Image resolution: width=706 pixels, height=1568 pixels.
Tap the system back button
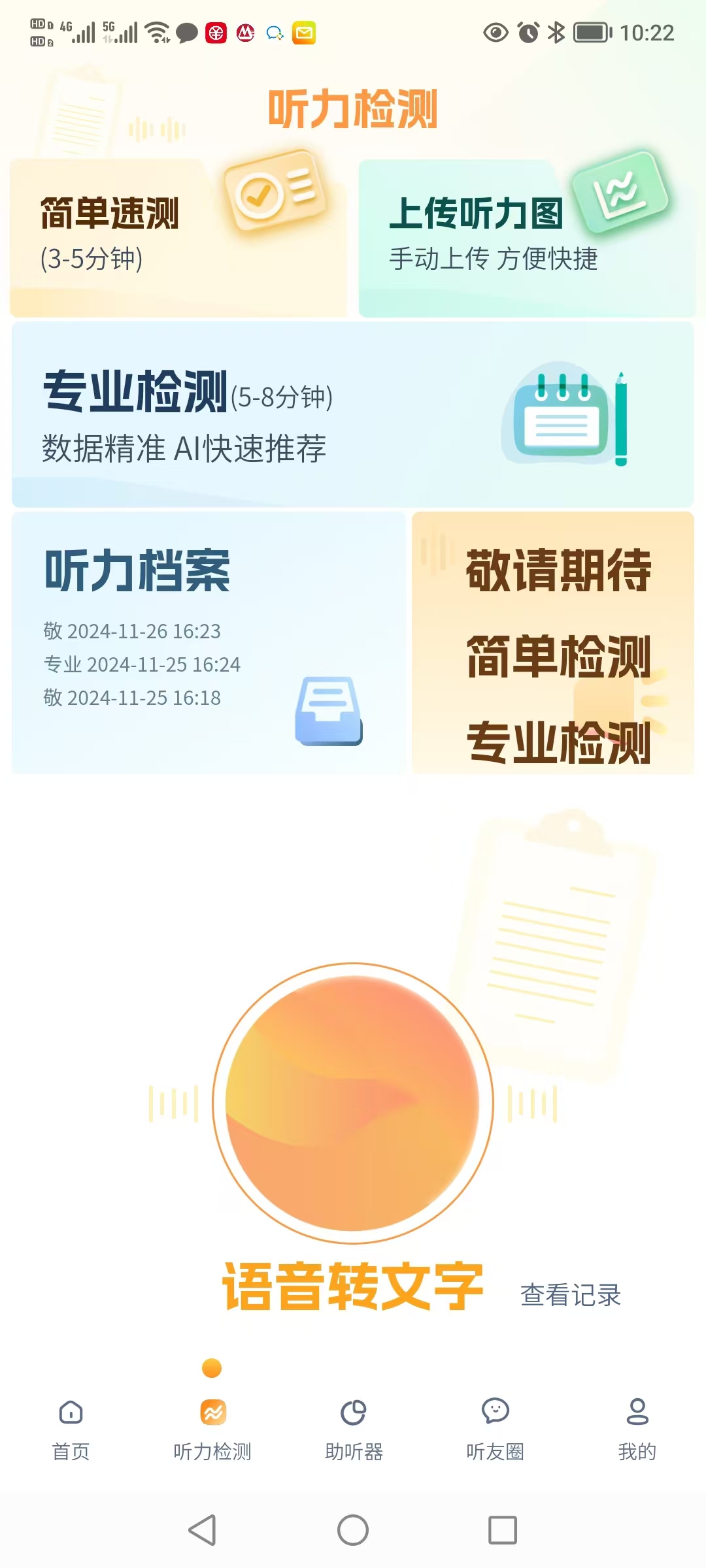pos(203,1530)
